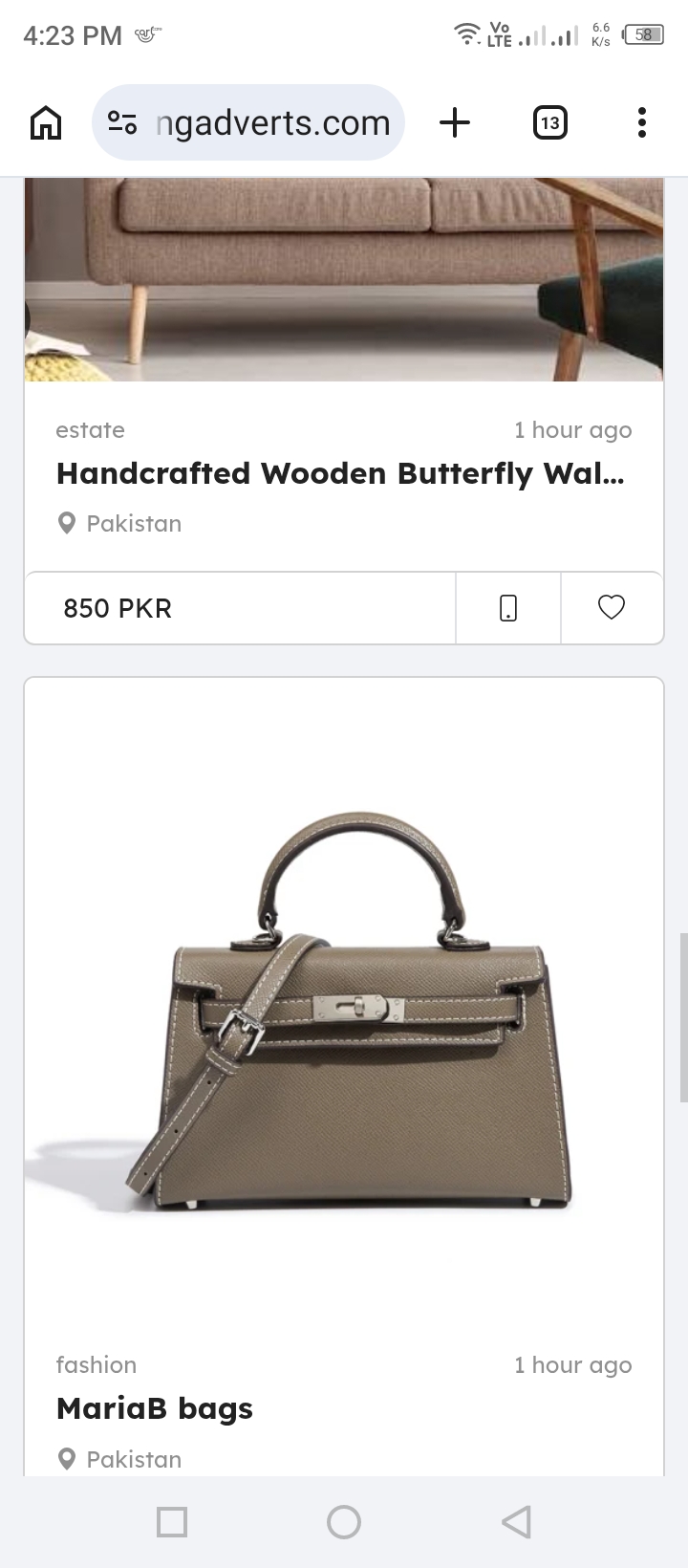Go to the browser home page
Viewport: 688px width, 1568px height.
tap(46, 122)
